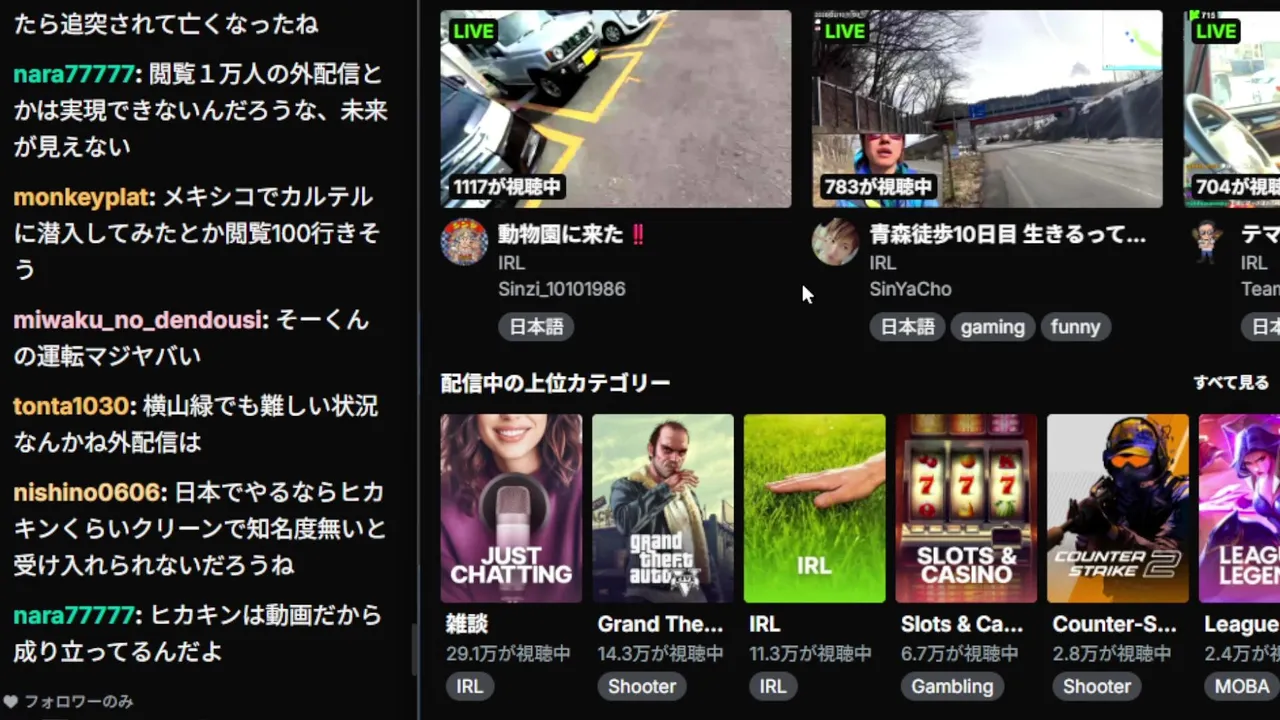Open the Just Chatting 雑談 category
This screenshot has height=720, width=1280.
(x=511, y=508)
